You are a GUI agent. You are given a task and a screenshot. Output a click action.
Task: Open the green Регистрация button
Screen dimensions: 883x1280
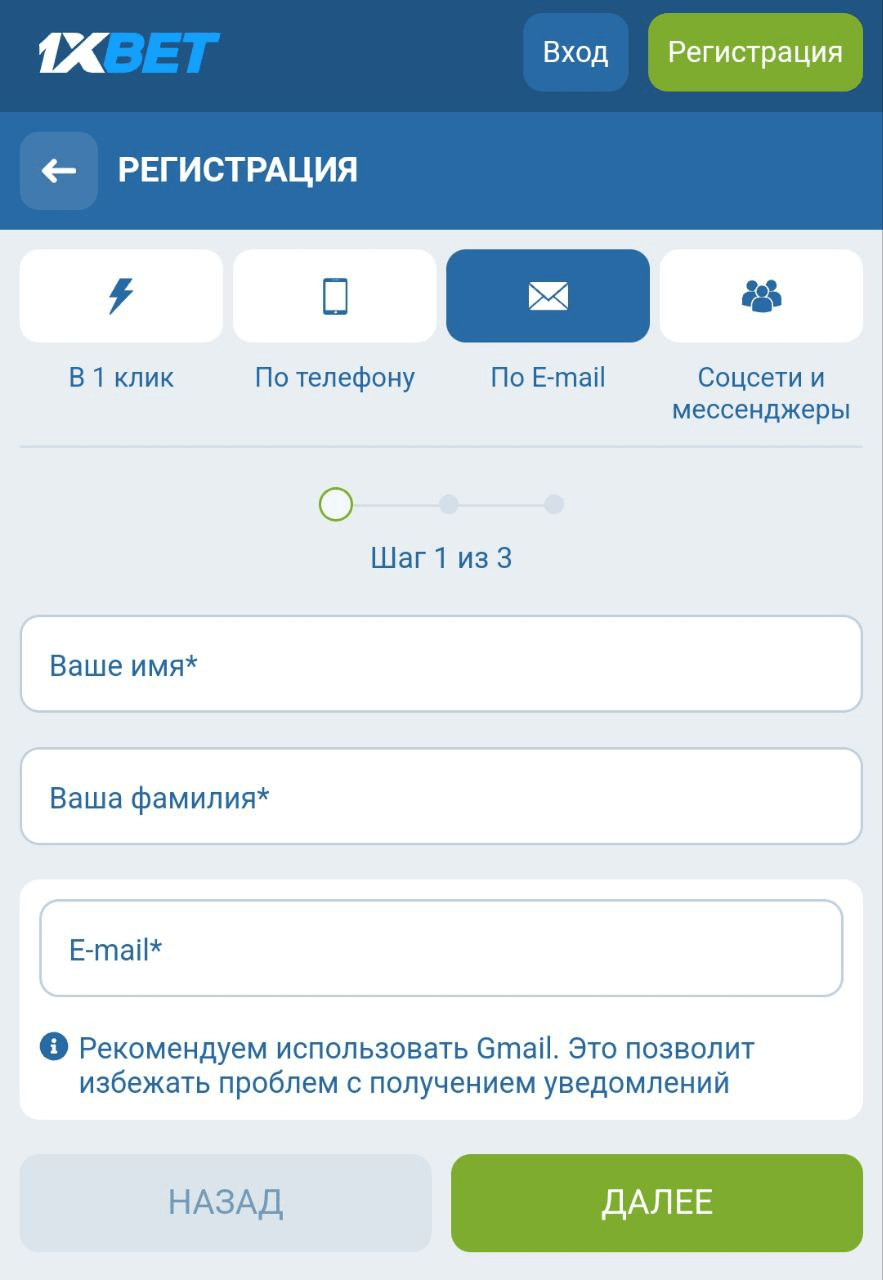755,52
